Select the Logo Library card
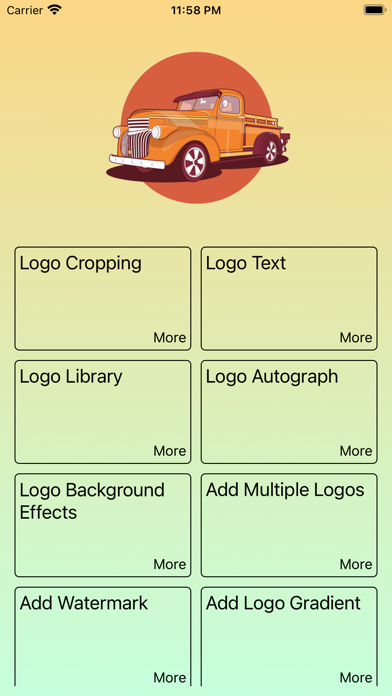 (103, 412)
